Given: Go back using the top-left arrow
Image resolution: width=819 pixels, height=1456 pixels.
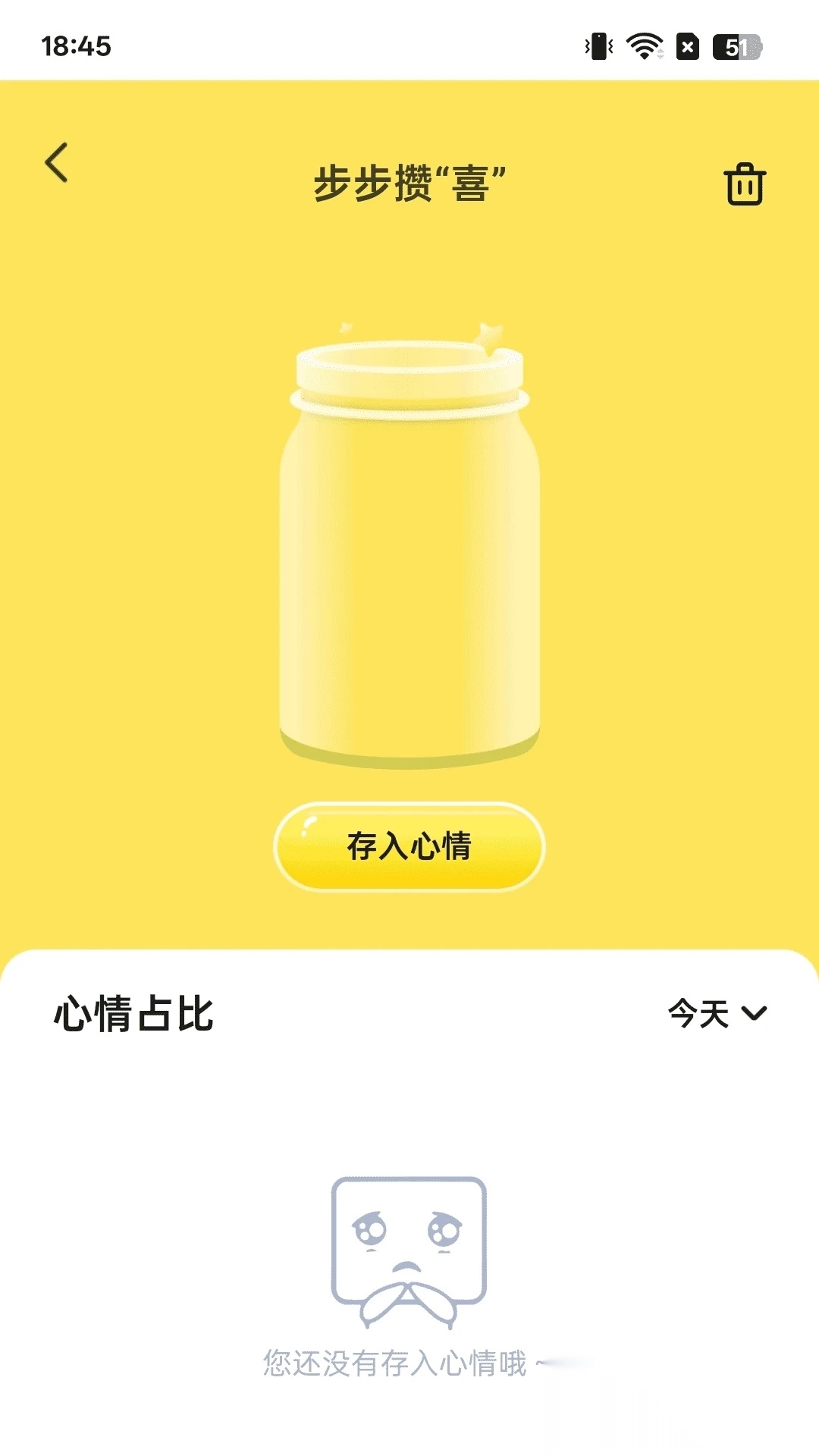Looking at the screenshot, I should tap(57, 162).
